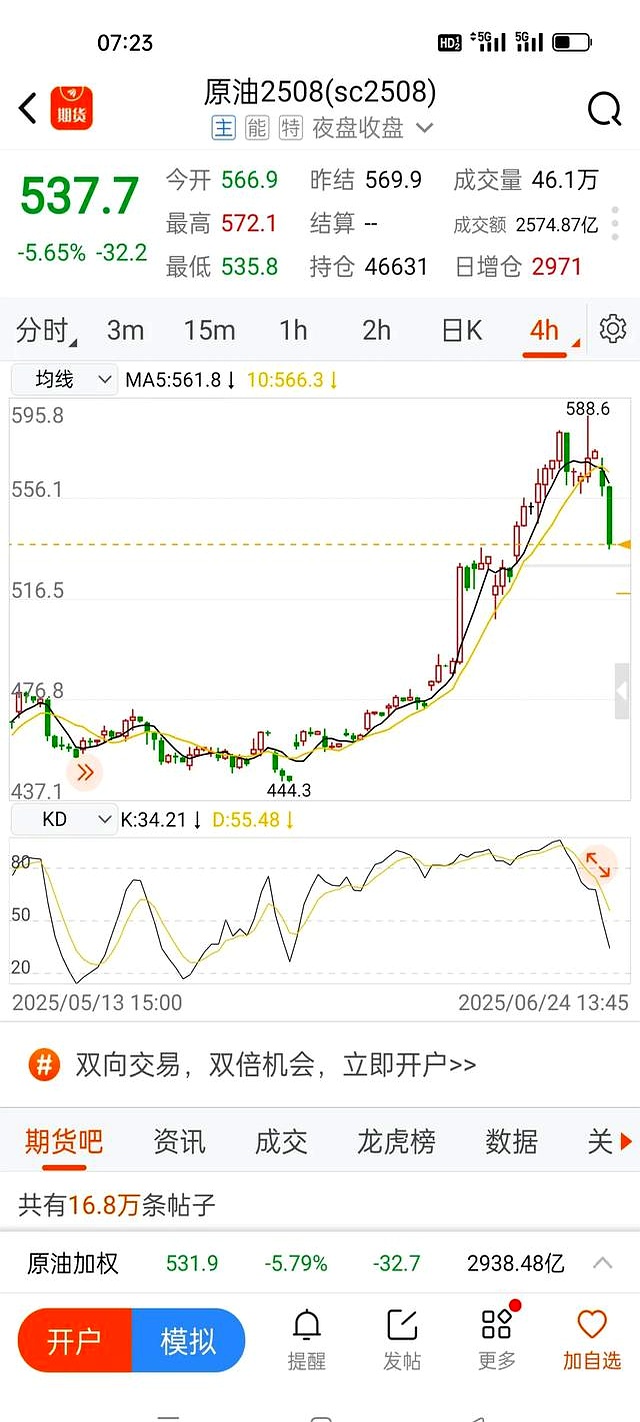Open the 均线 indicator dropdown
640x1422 pixels.
[64, 380]
